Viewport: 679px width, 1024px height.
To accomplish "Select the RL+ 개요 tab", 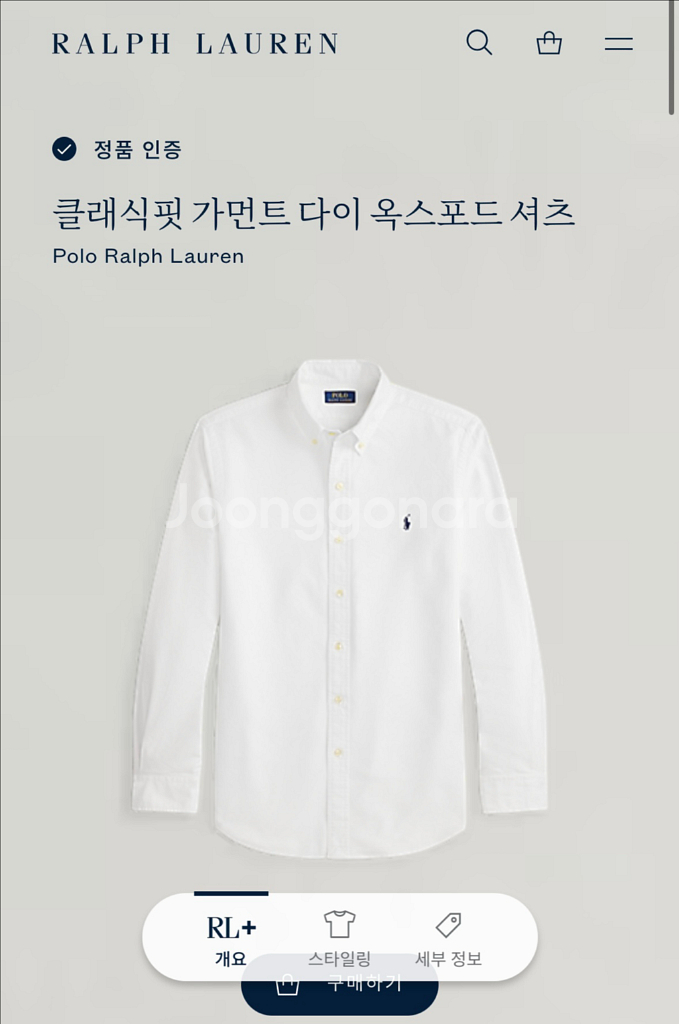I will click(x=231, y=939).
